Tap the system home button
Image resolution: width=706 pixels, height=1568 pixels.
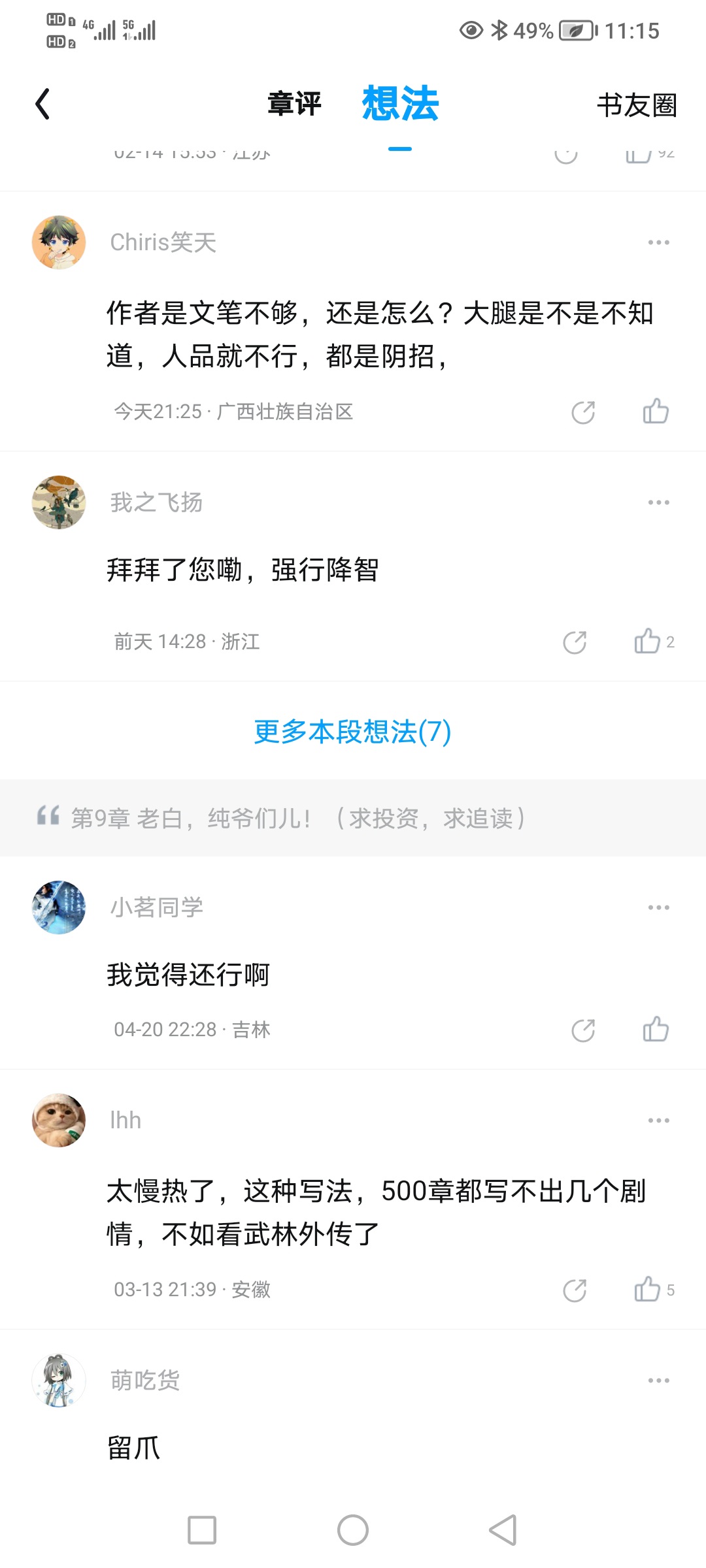(x=353, y=1530)
